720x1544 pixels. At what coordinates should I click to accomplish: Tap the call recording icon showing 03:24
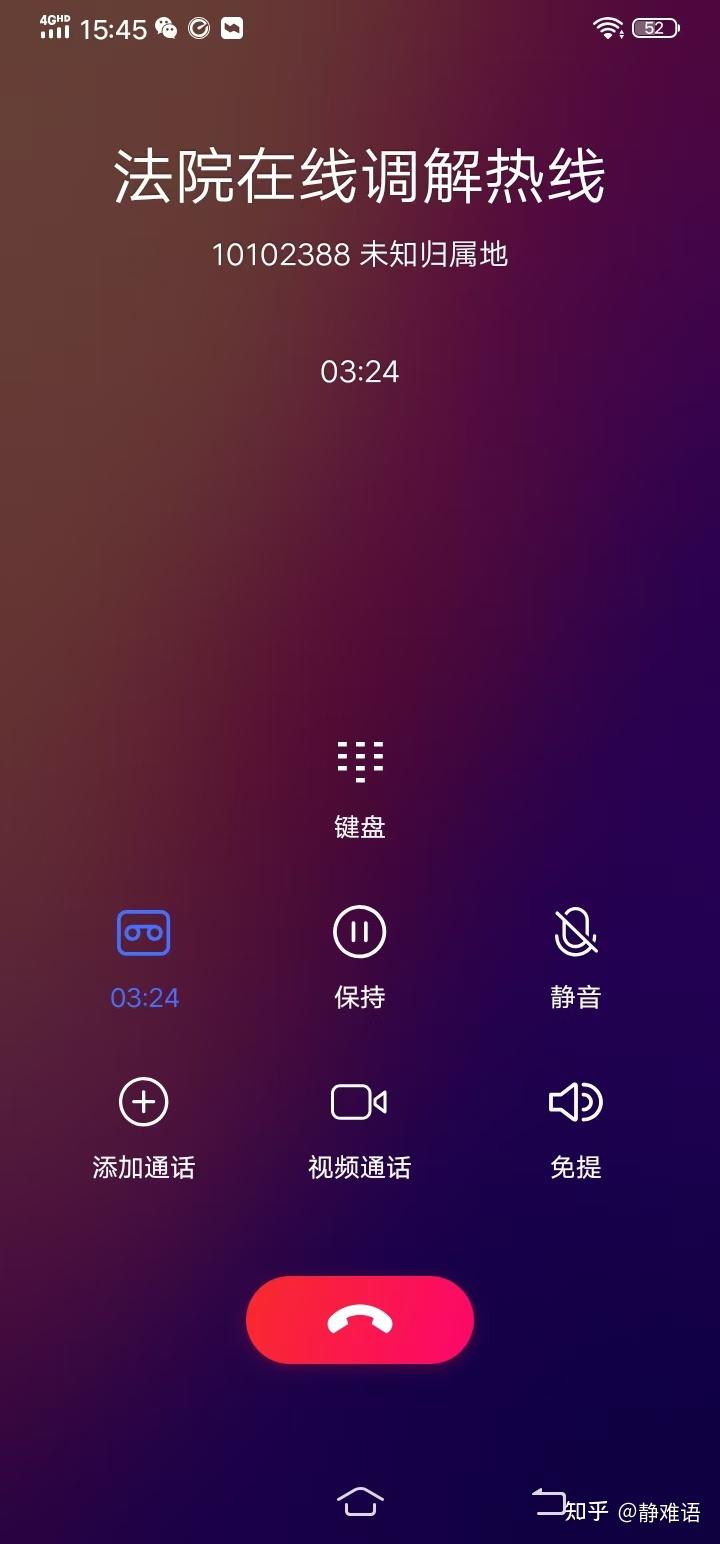coord(143,931)
